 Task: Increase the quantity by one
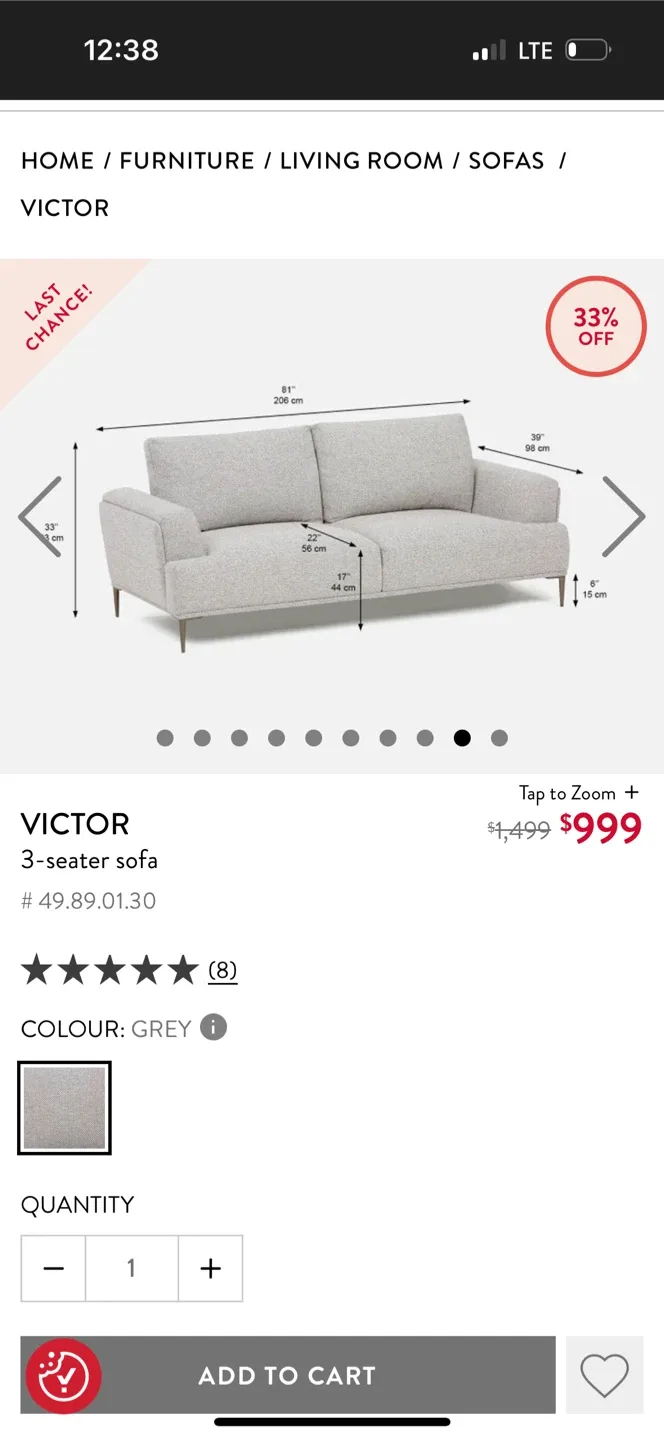[x=210, y=1268]
